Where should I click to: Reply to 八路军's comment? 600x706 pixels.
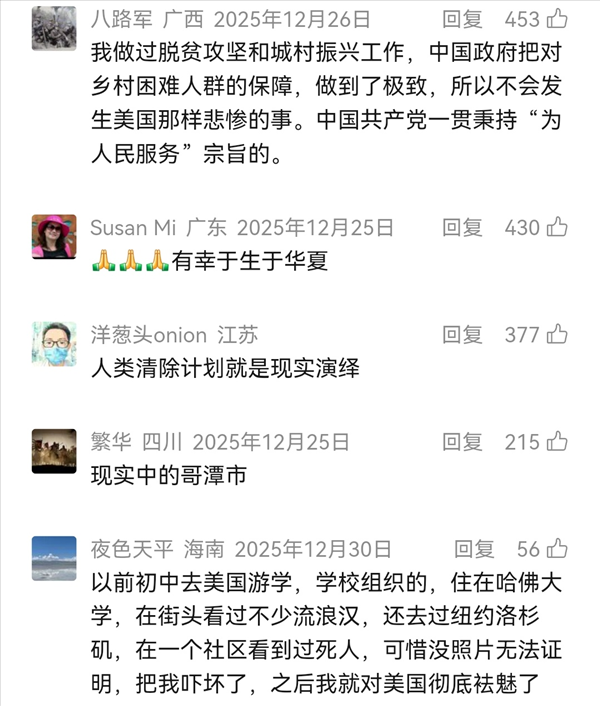463,20
